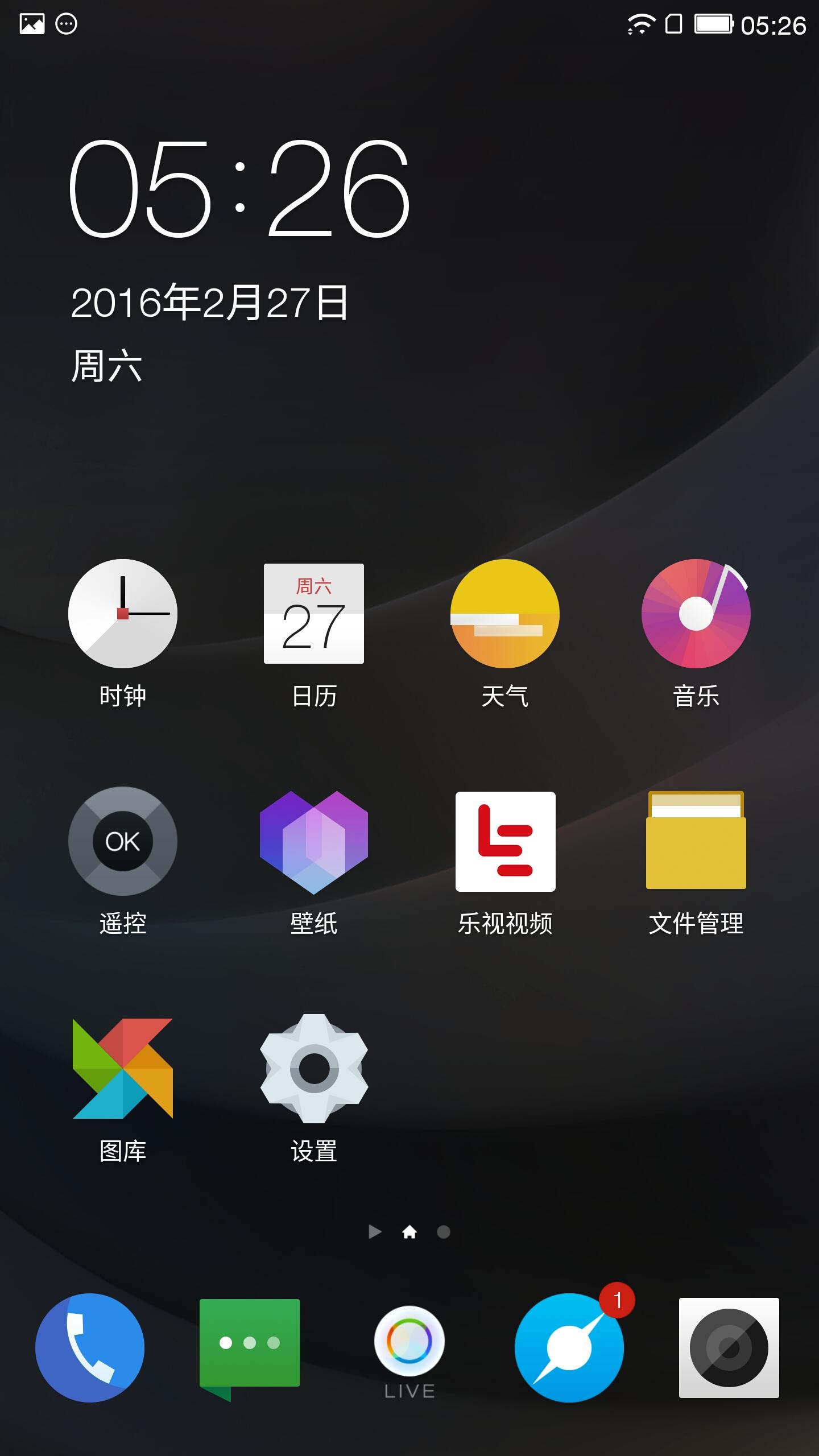The width and height of the screenshot is (819, 1456).
Task: Go to the left page via play indicator
Action: pos(375,1232)
